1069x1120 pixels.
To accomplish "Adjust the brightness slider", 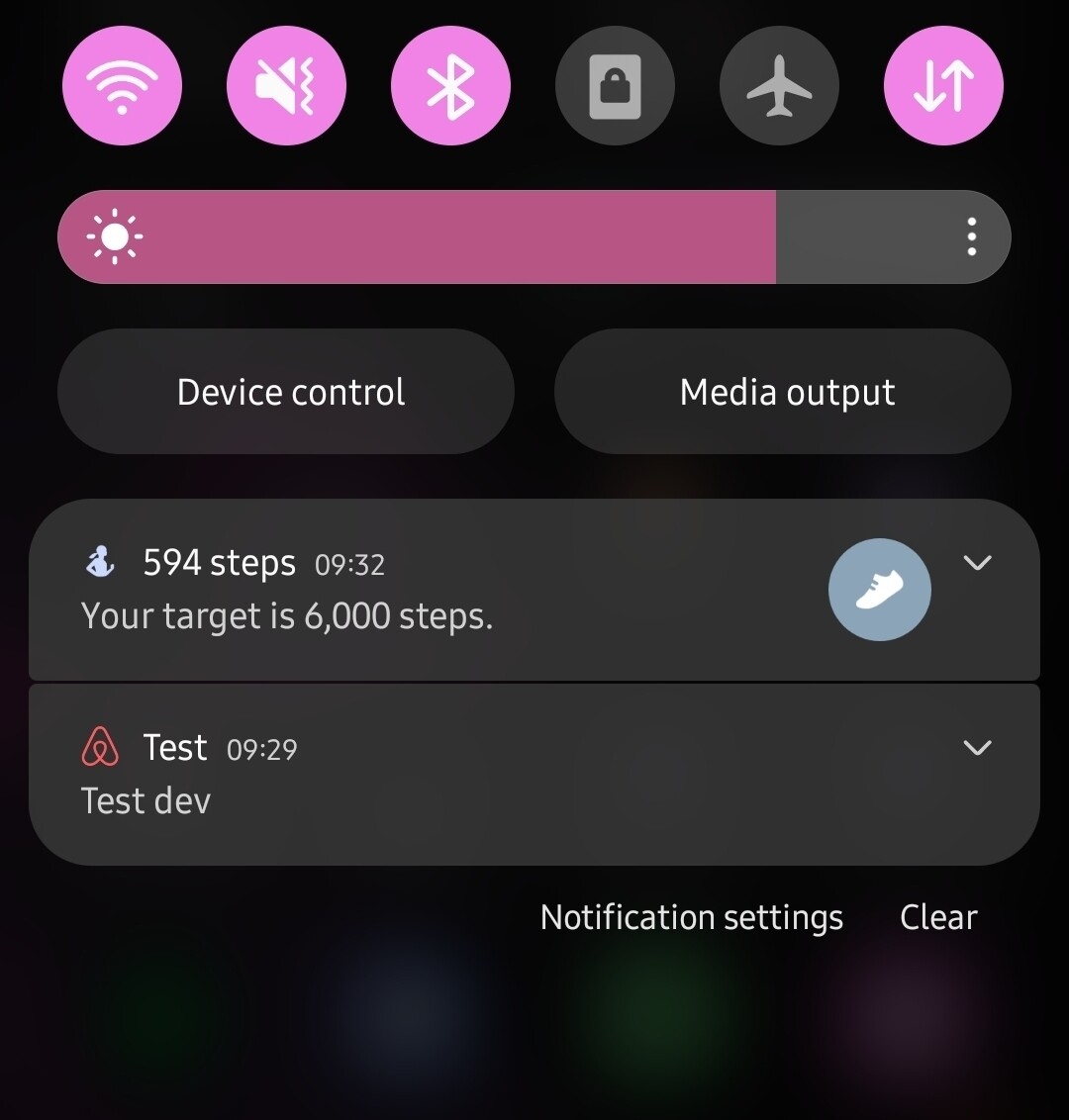I will tap(534, 236).
